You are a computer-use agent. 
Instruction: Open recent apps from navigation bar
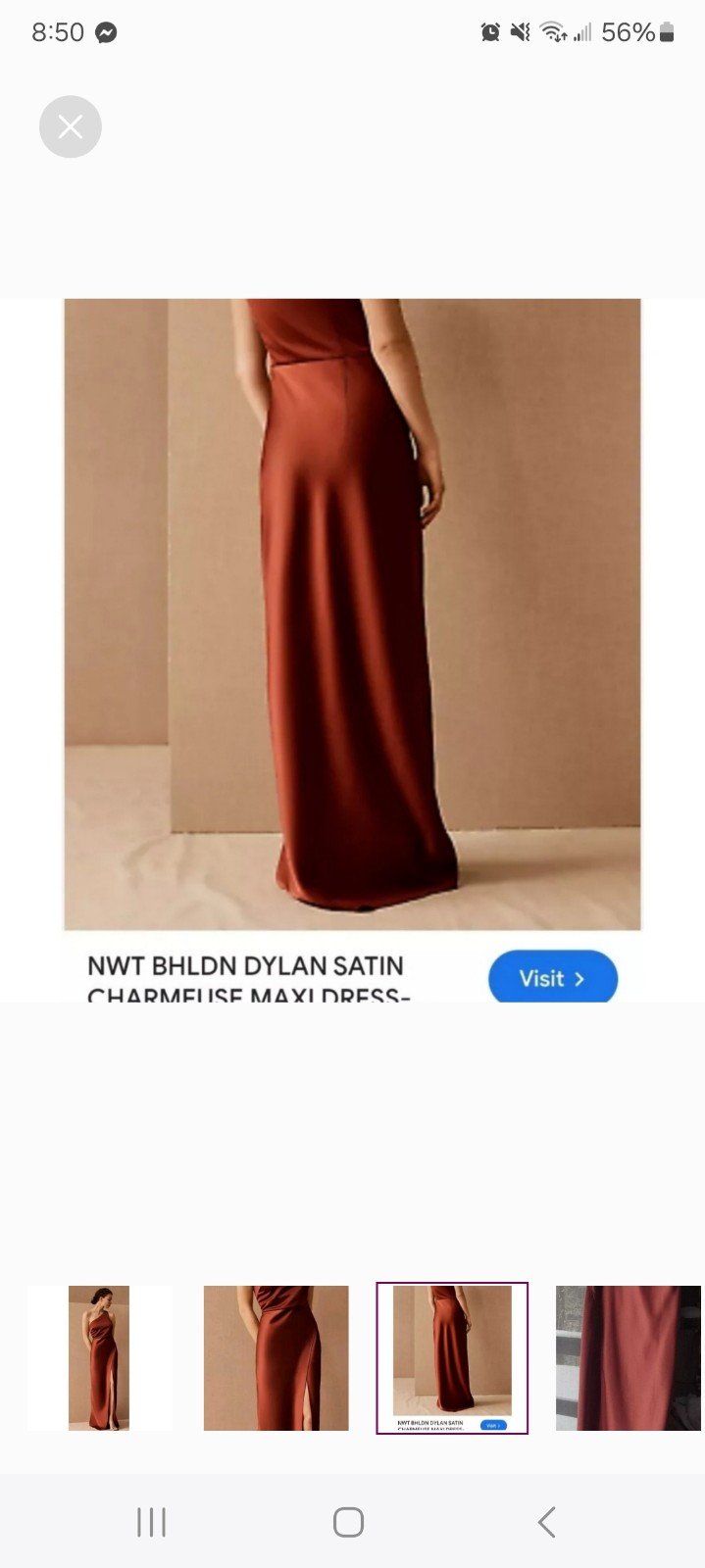(x=151, y=1522)
